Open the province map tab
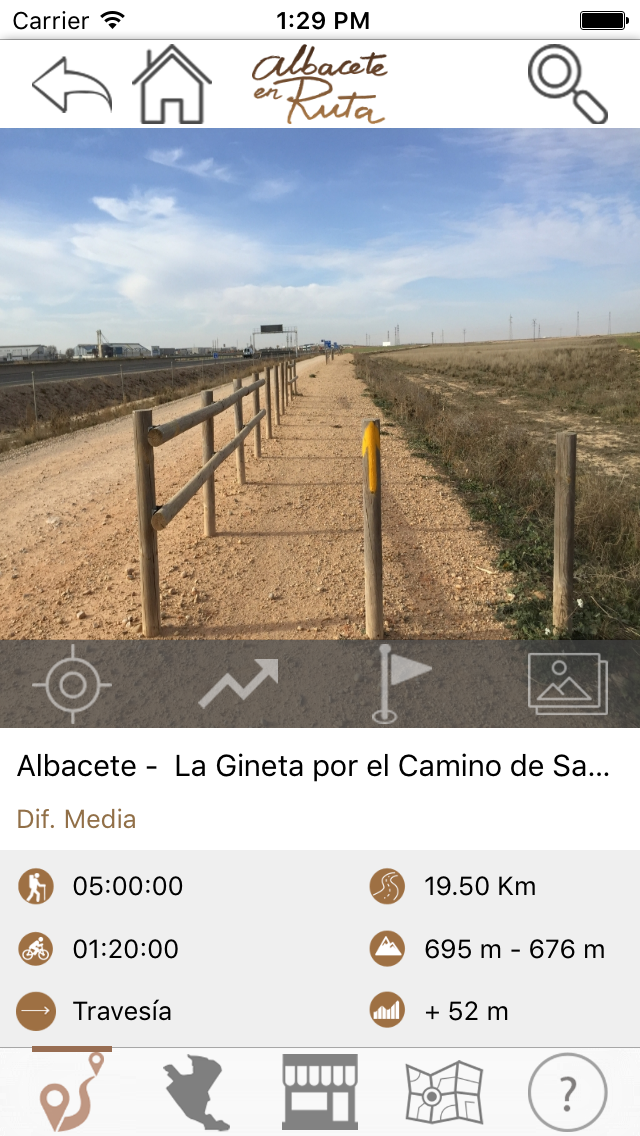 pos(196,1092)
